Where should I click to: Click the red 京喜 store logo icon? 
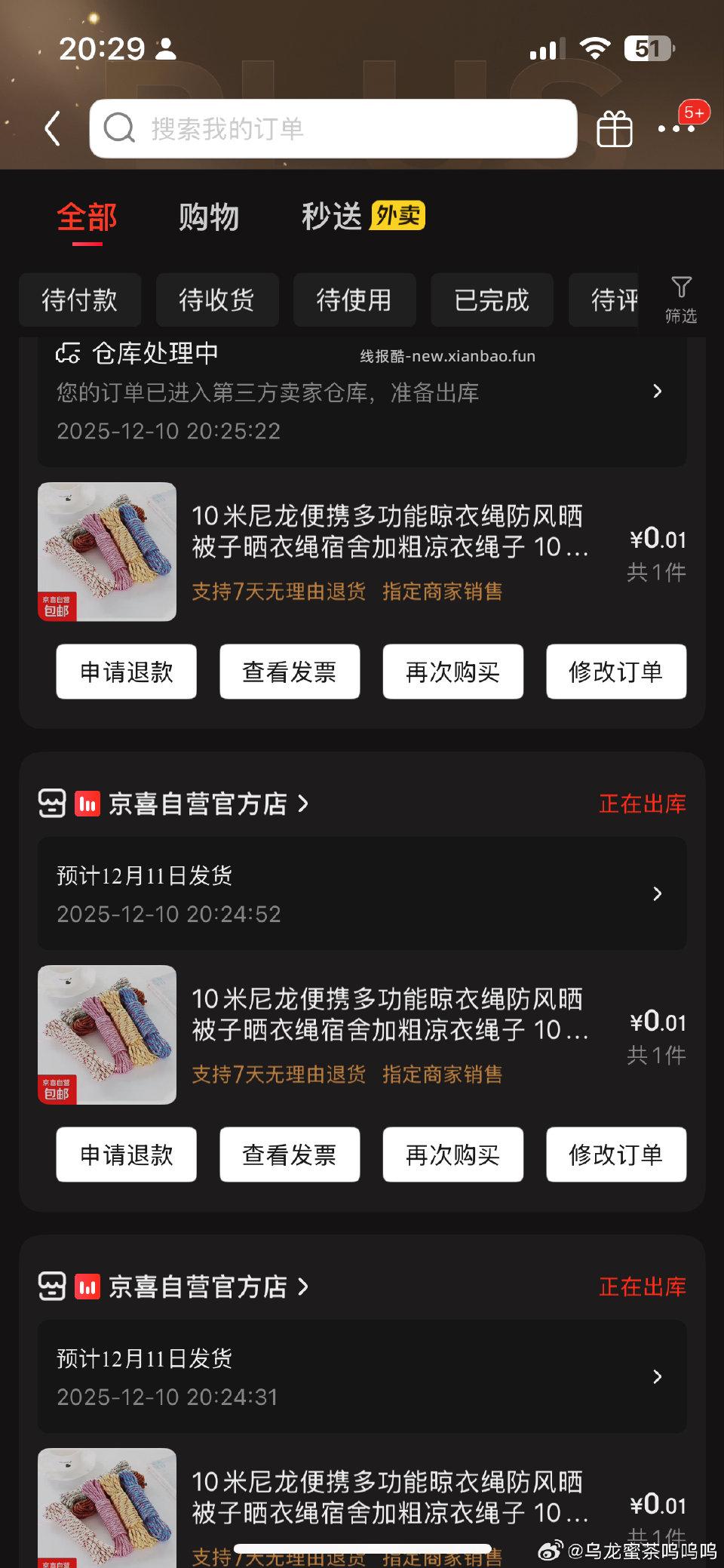(88, 804)
